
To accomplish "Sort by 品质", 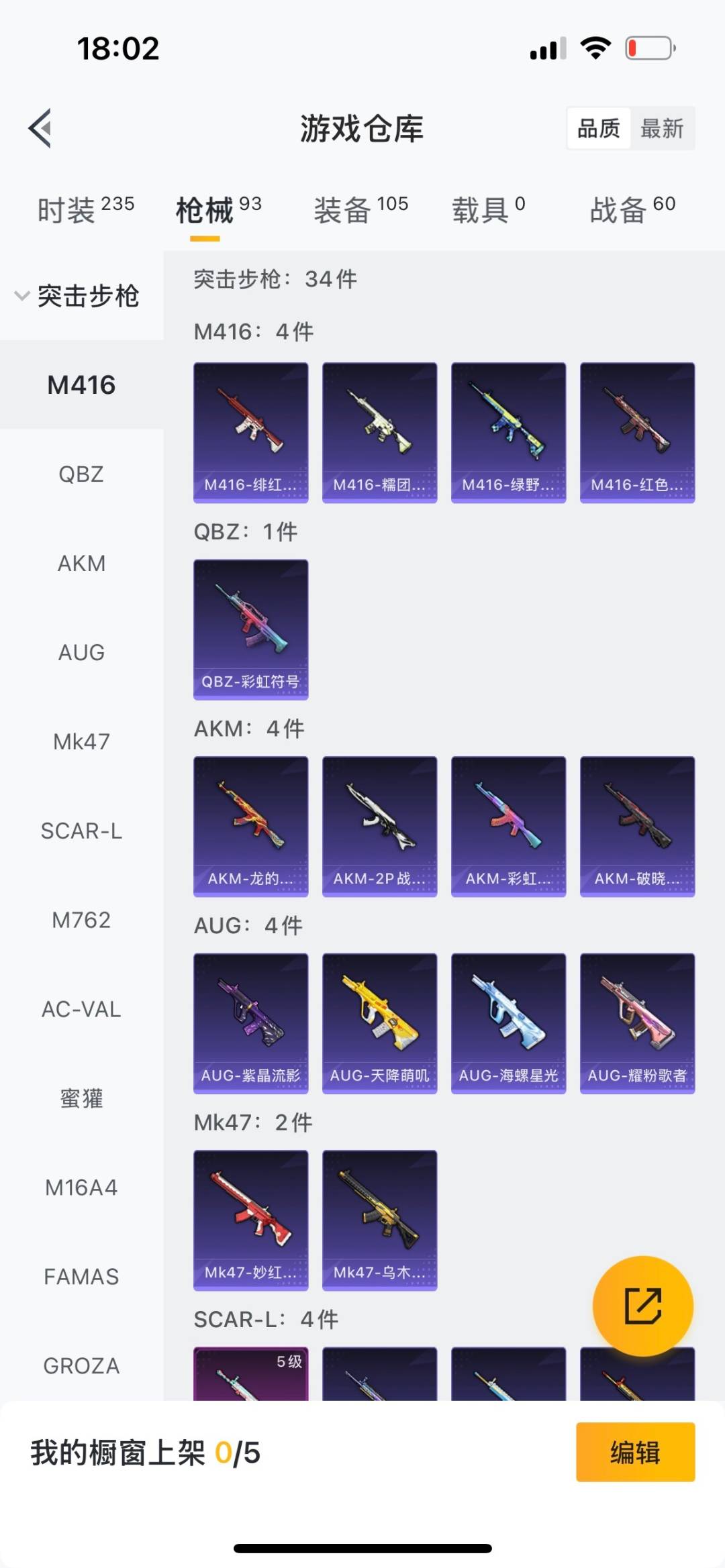I will click(599, 128).
